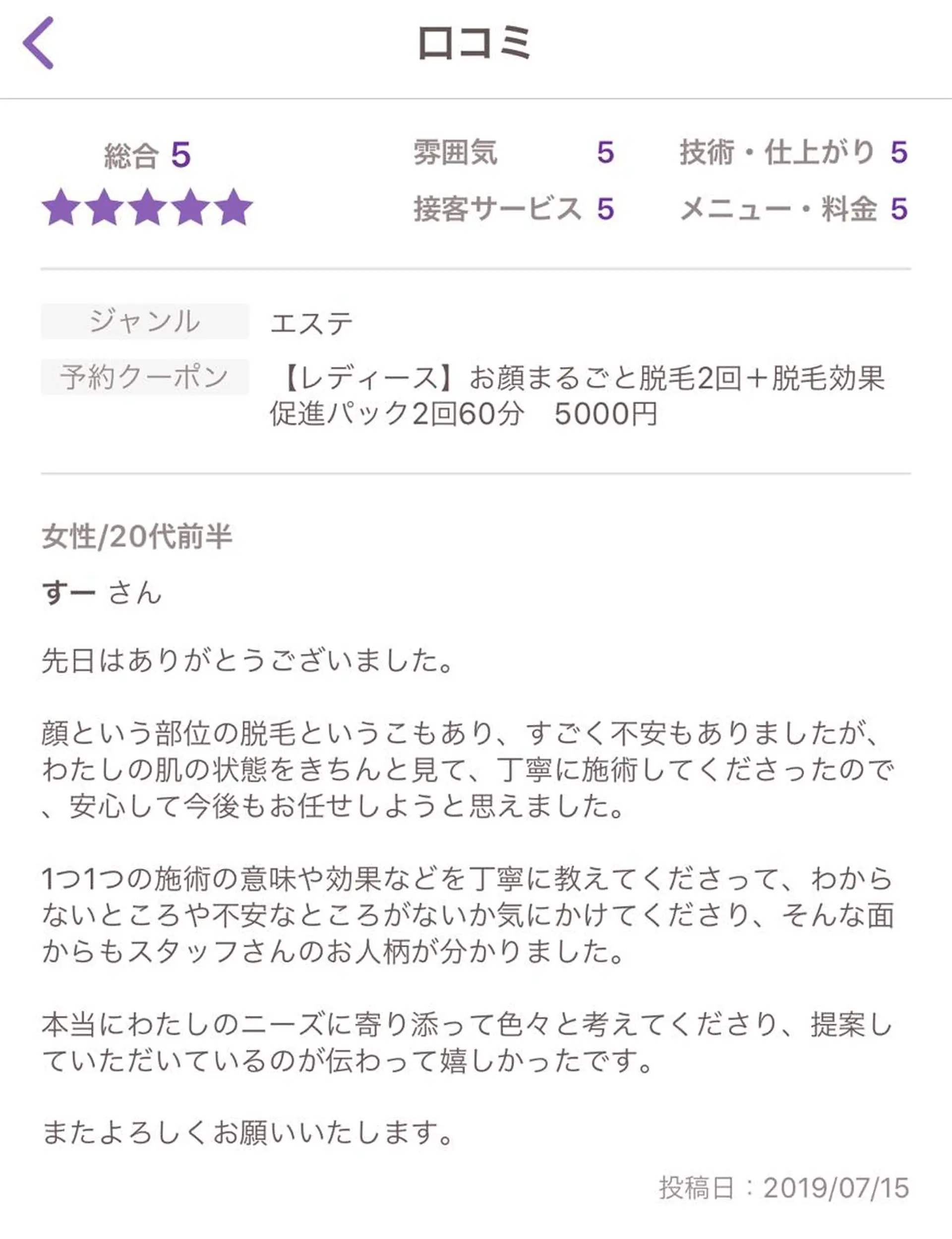Viewport: 952px width, 1239px height.
Task: Select the fourth rating star
Action: [191, 210]
